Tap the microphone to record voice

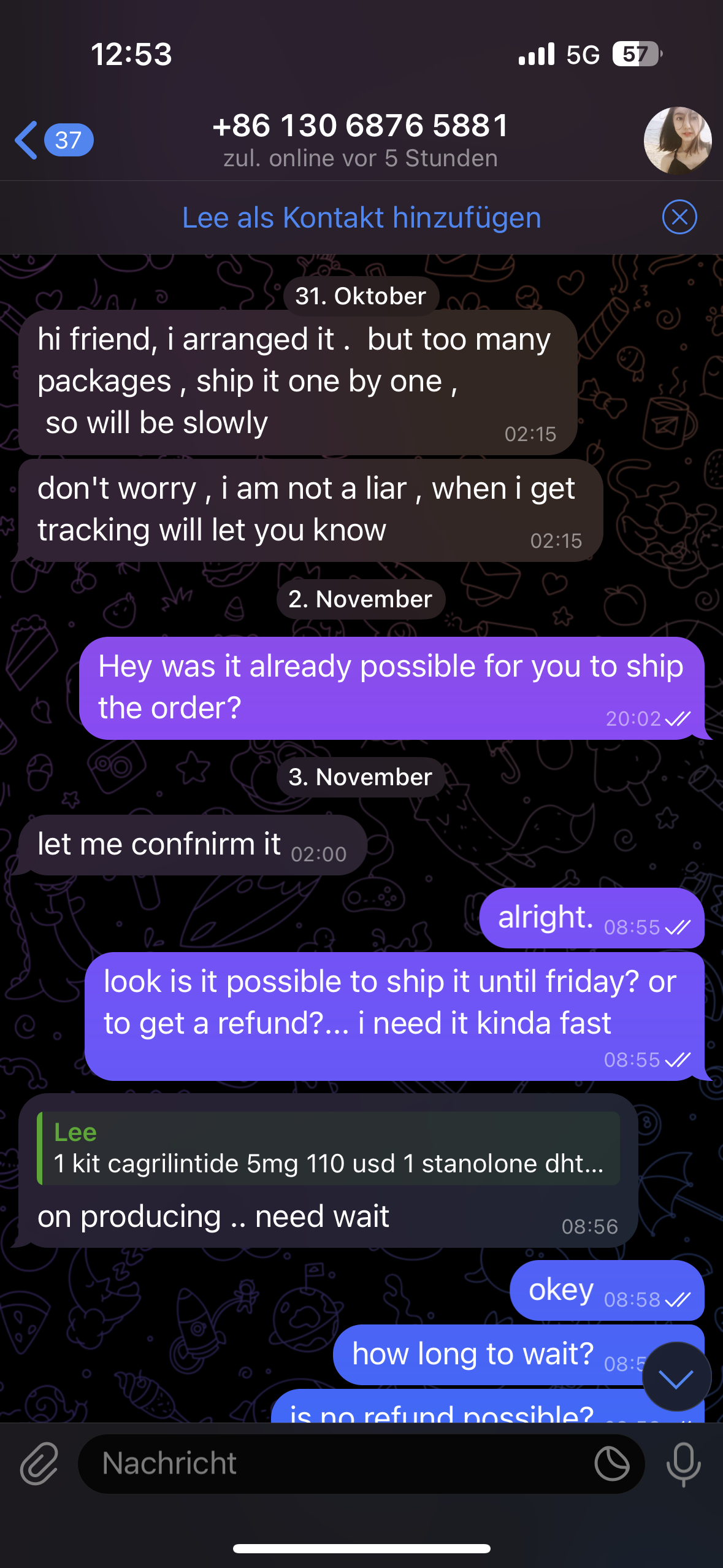[683, 1464]
